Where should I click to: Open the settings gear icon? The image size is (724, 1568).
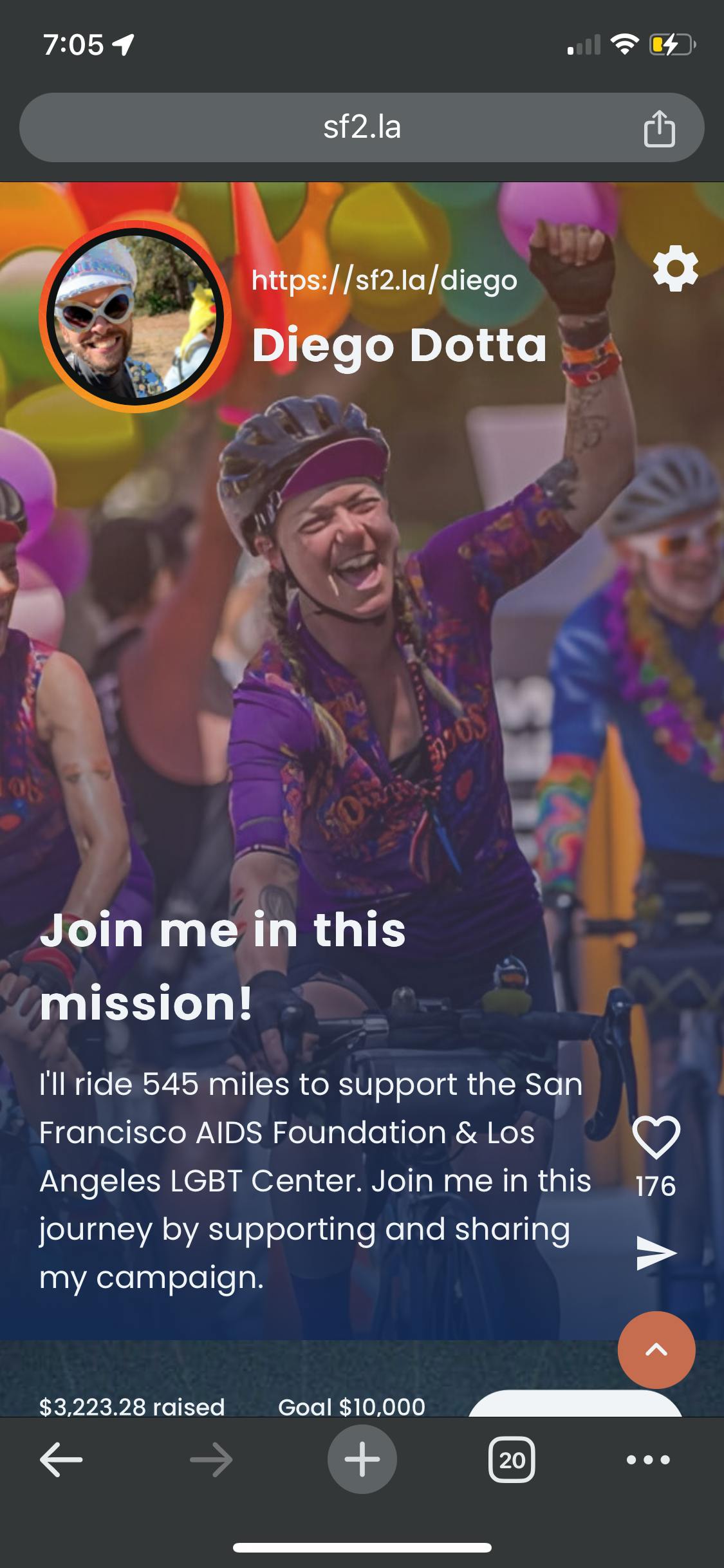click(x=675, y=268)
